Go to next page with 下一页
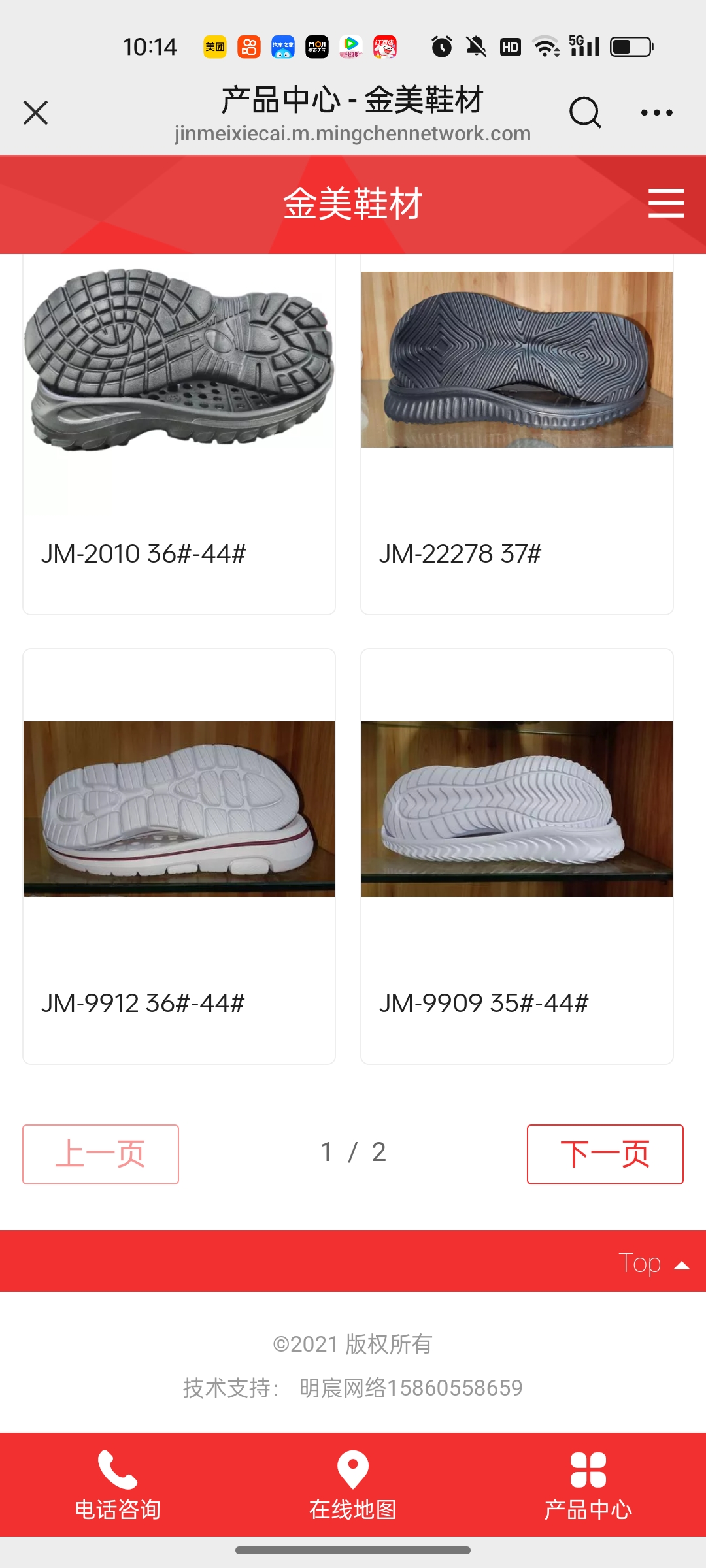Image resolution: width=706 pixels, height=1568 pixels. point(605,1154)
